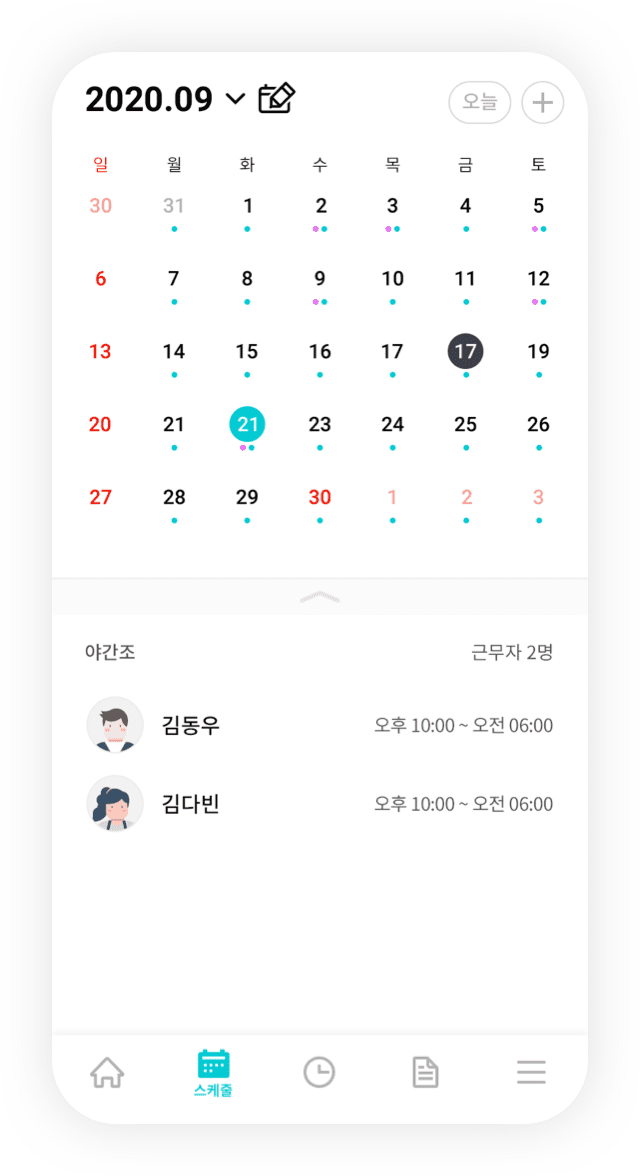The height and width of the screenshot is (1176, 640).
Task: Go to the home tab
Action: pyautogui.click(x=107, y=1072)
